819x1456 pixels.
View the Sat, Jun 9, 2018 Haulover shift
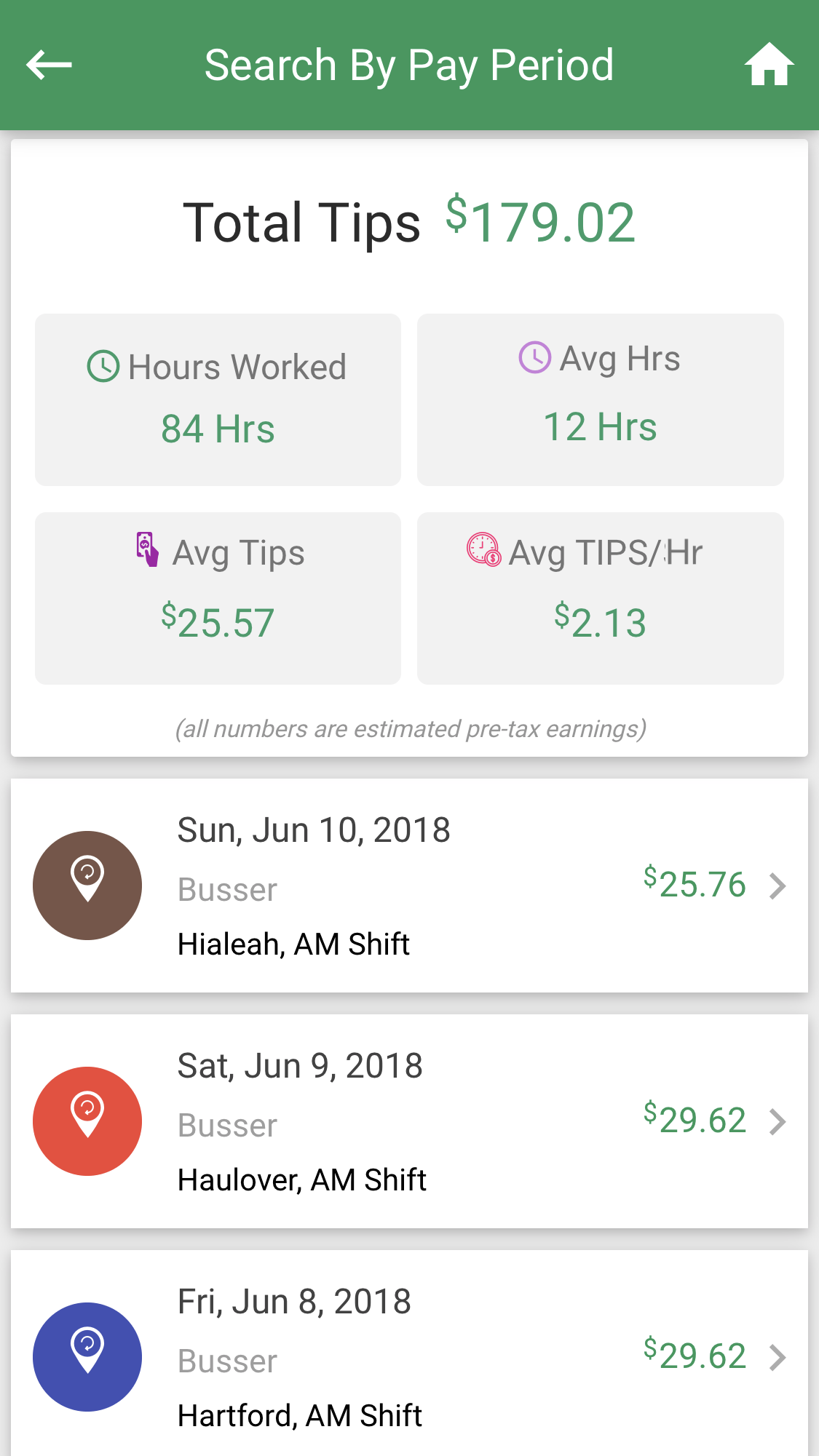[409, 1121]
